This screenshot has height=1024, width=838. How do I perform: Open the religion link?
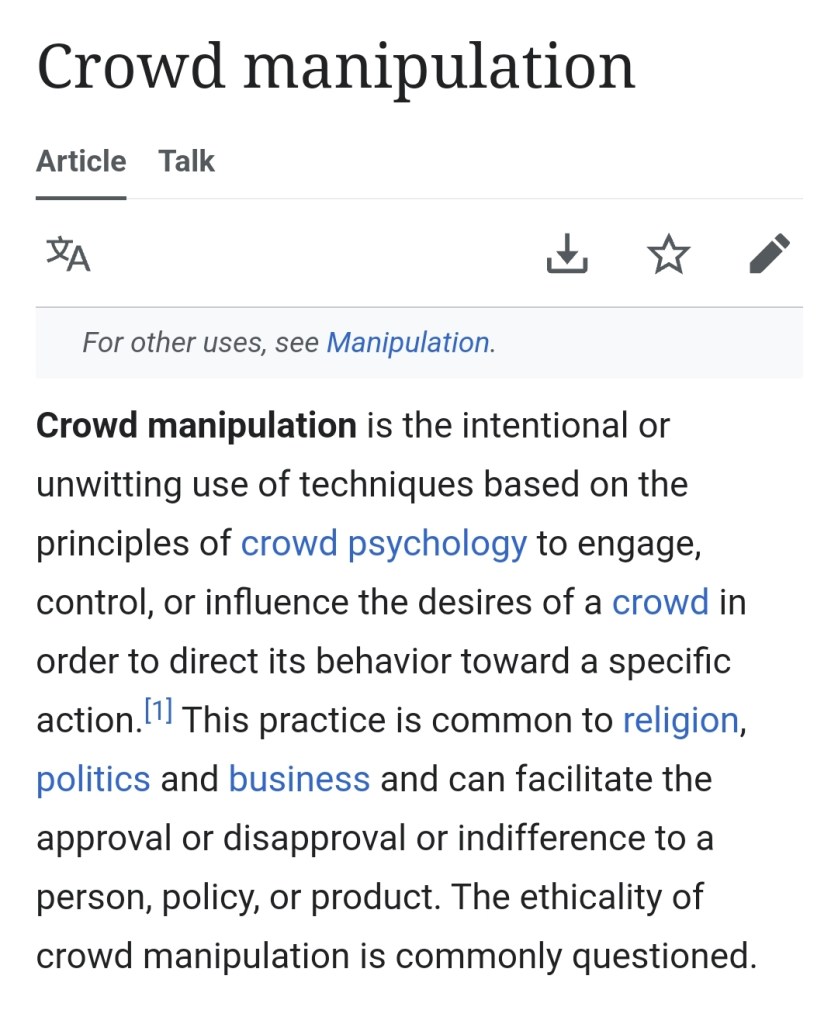coord(680,720)
